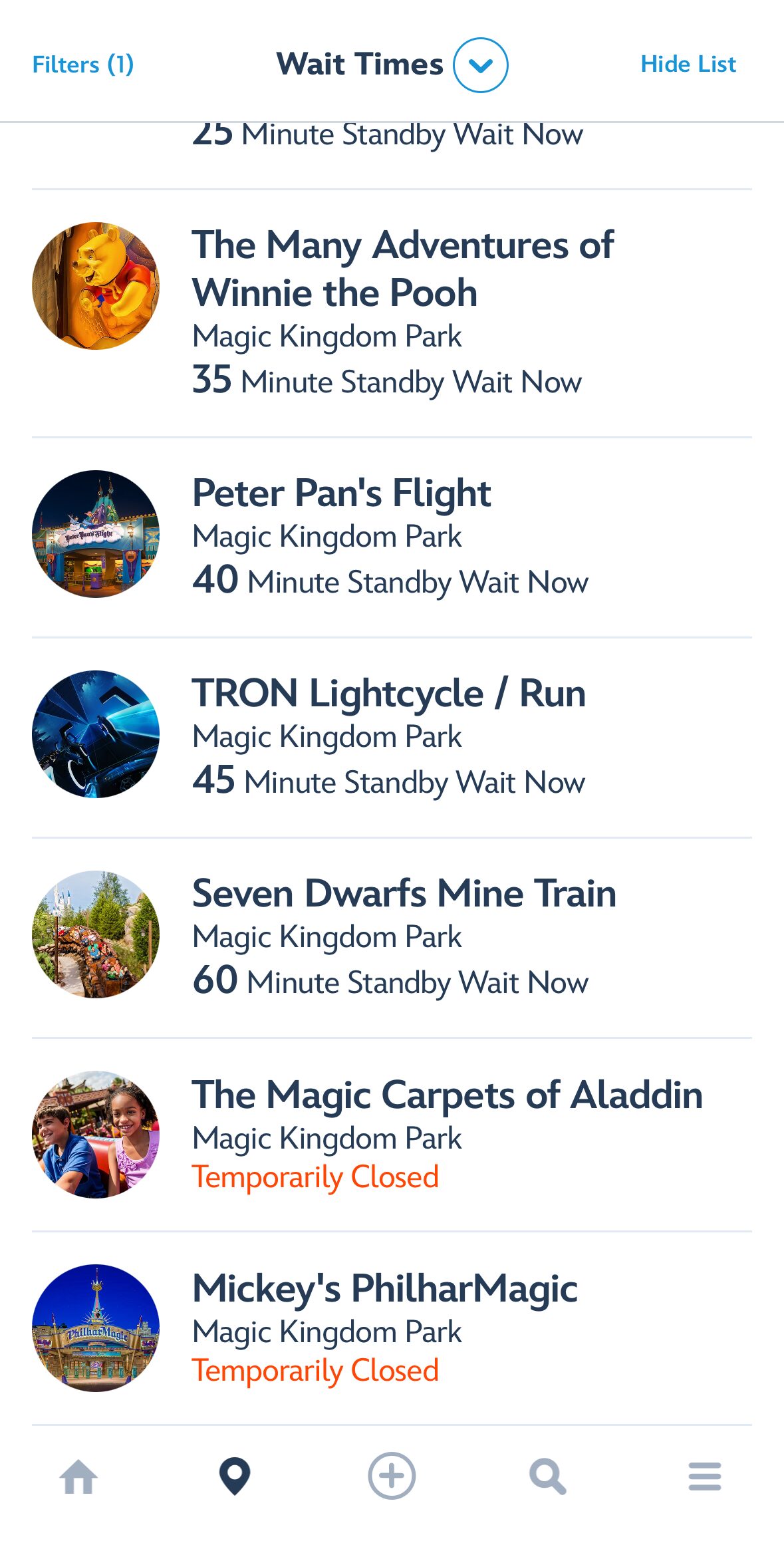This screenshot has width=784, height=1545.
Task: View Peter Pan's Flight details
Action: 341,493
